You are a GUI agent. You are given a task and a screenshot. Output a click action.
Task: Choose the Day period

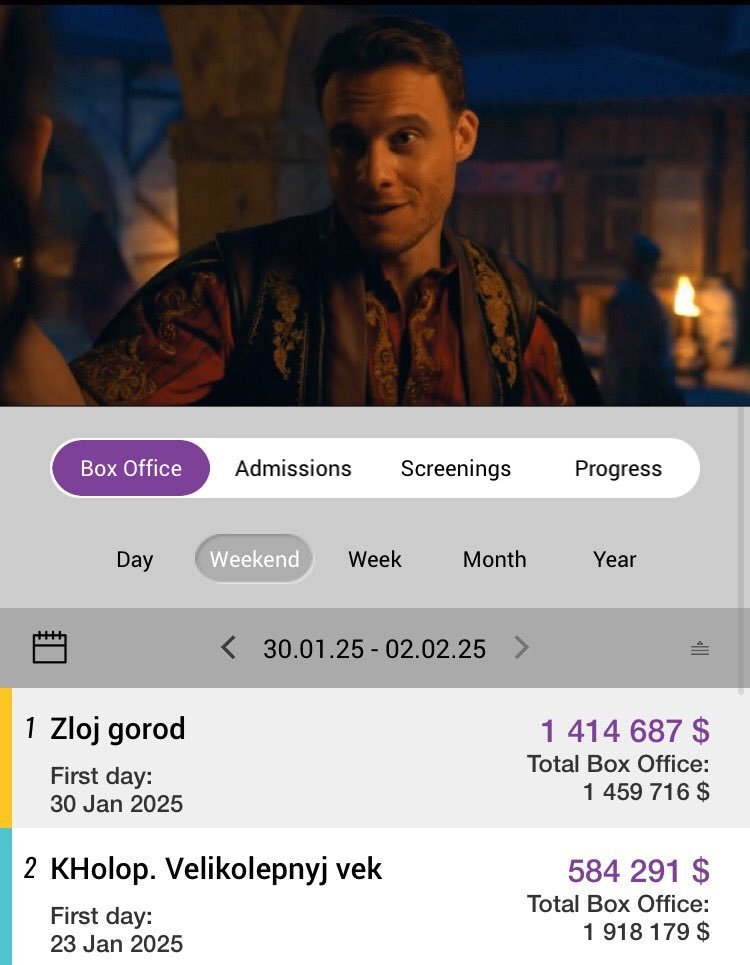tap(135, 559)
